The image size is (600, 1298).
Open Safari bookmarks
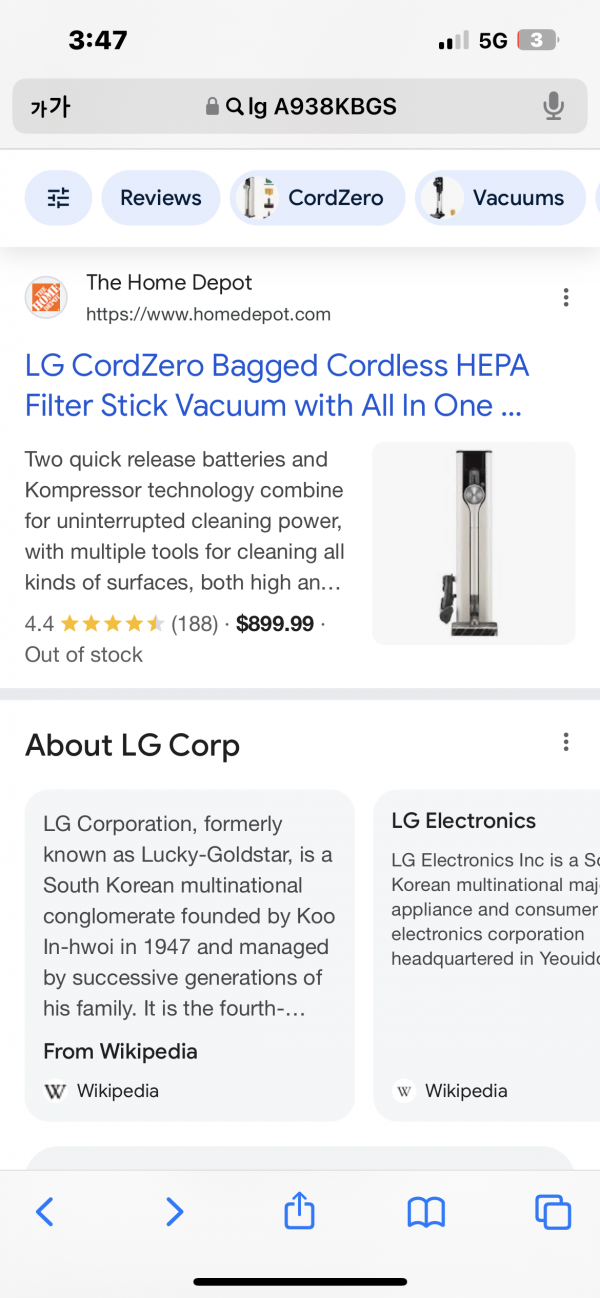[426, 1212]
